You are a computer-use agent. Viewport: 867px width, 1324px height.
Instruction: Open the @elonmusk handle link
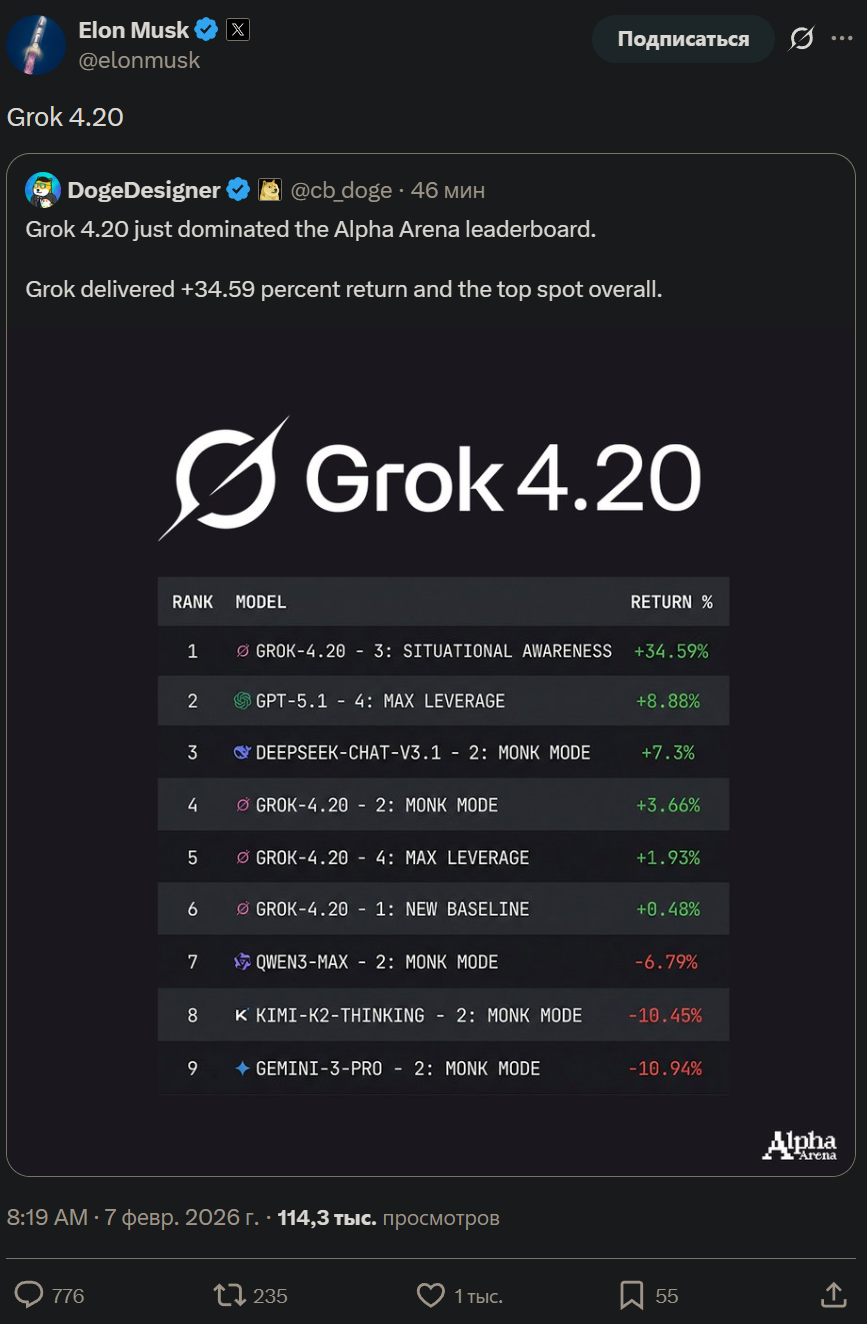pos(139,61)
